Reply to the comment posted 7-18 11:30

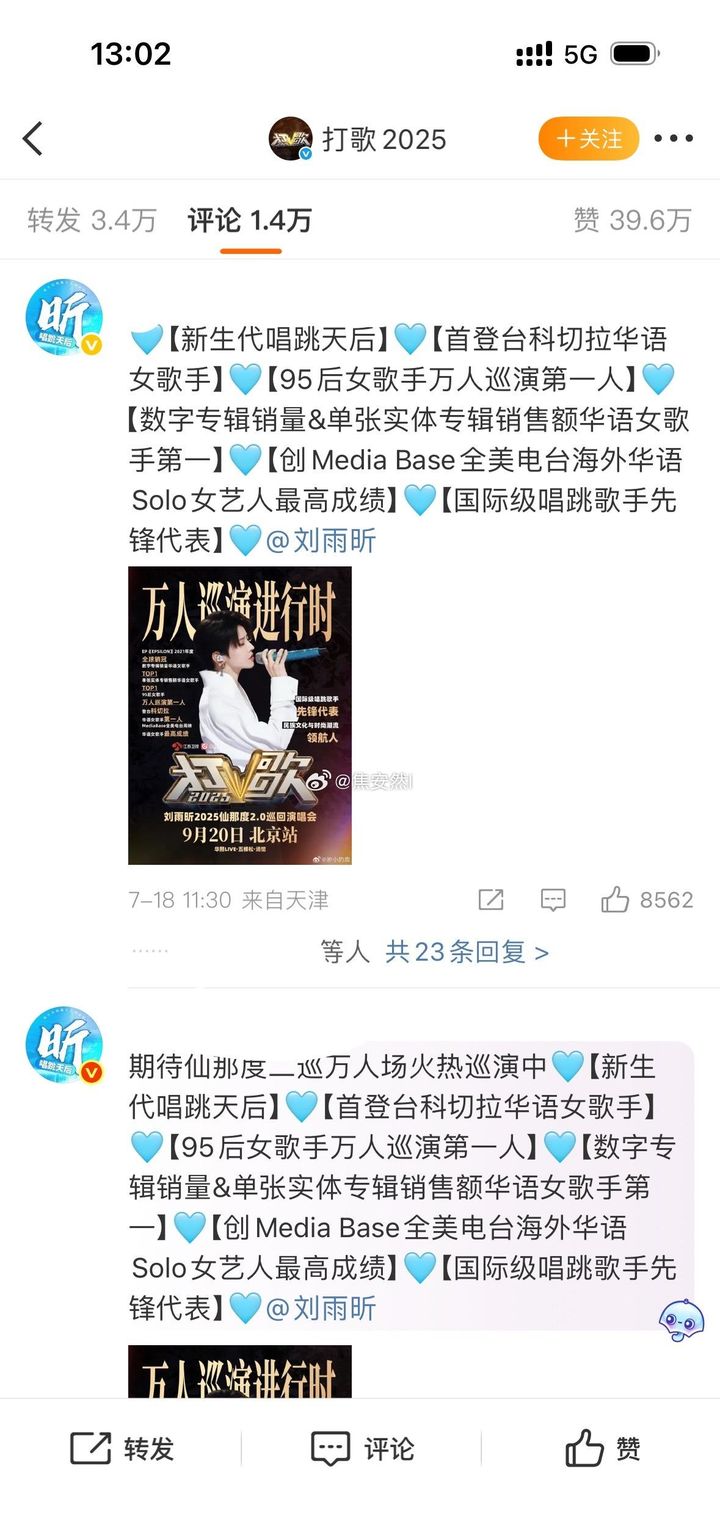pyautogui.click(x=553, y=900)
